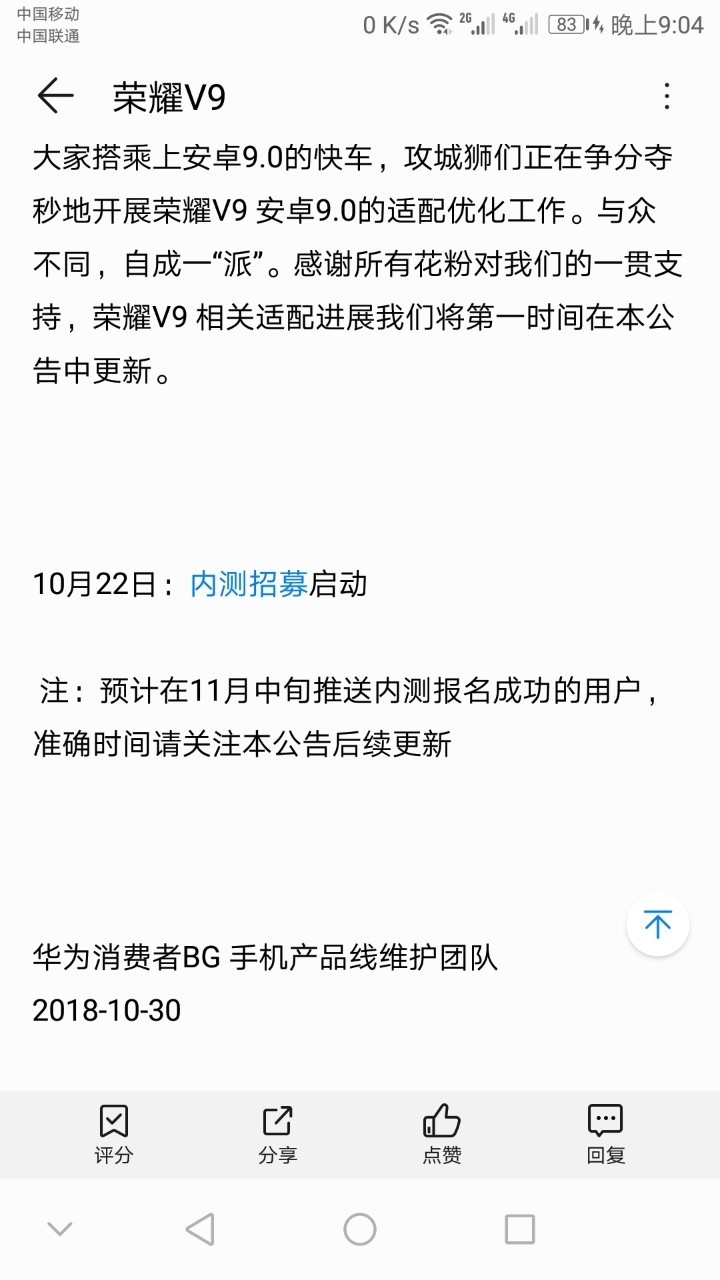Screen dimensions: 720x1280
Task: Share this post via 分享
Action: (277, 1135)
